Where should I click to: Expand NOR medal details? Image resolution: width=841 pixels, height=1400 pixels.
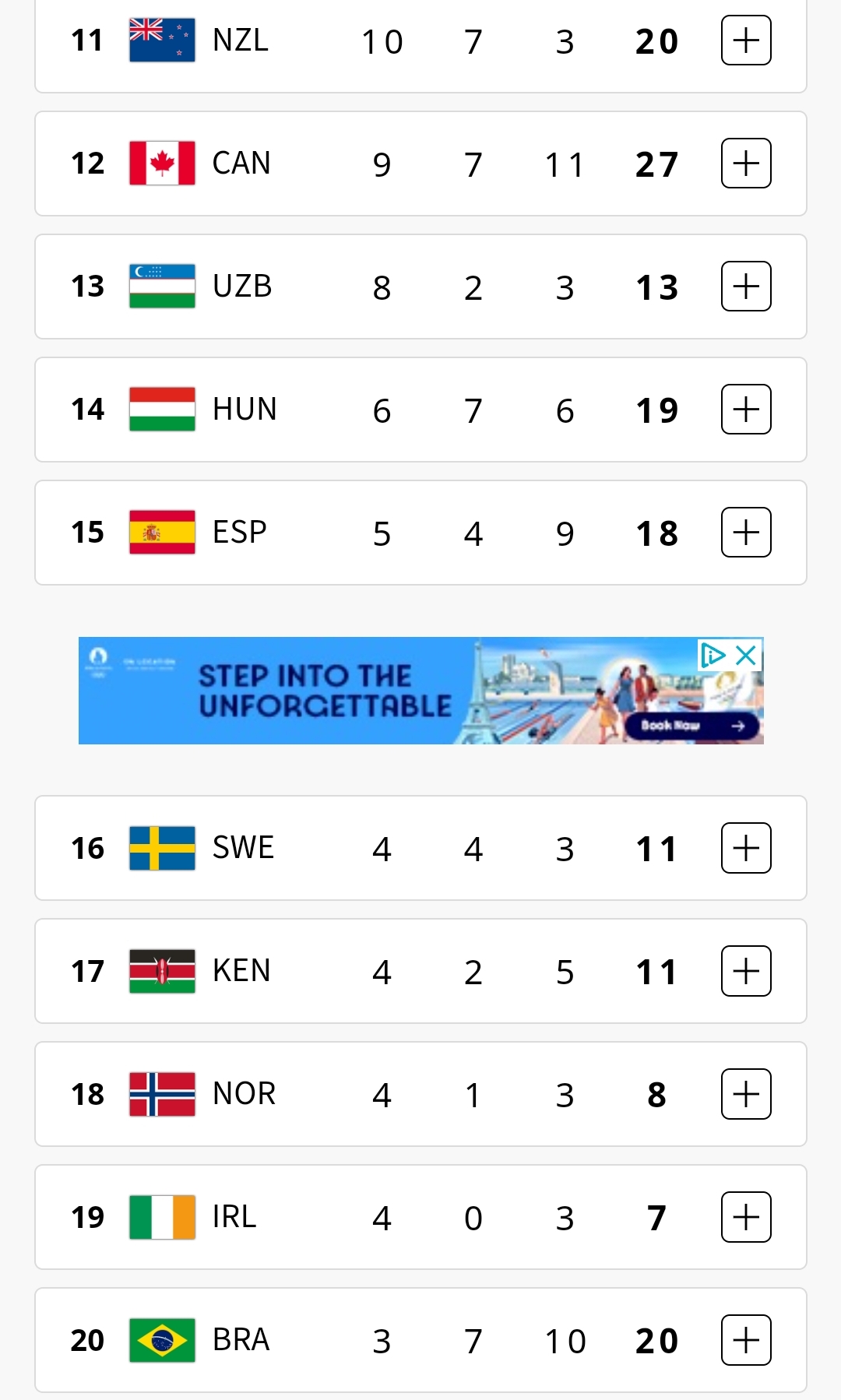pos(746,1094)
